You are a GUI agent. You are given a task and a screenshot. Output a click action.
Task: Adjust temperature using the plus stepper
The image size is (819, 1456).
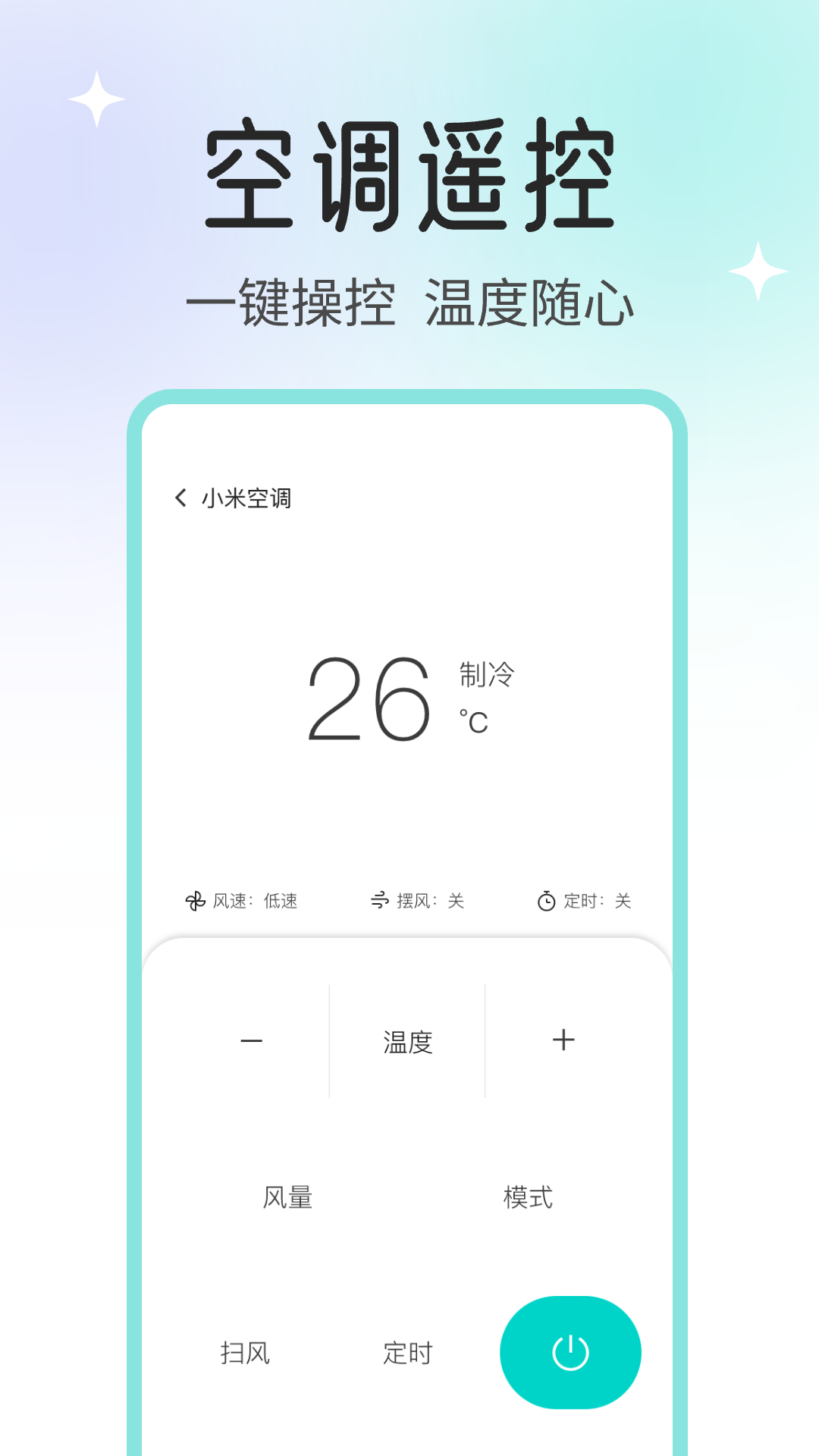565,1041
